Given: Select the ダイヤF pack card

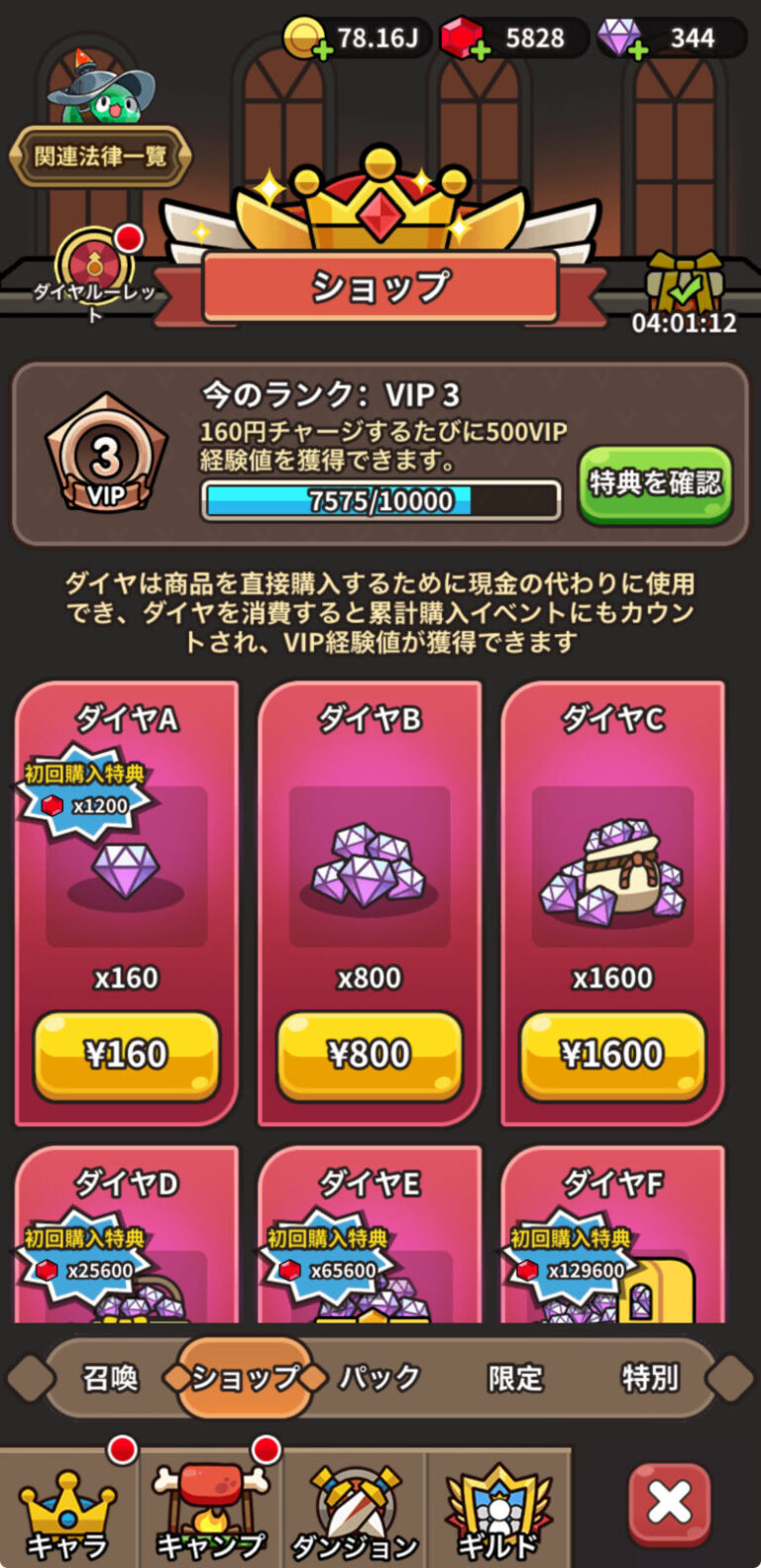Looking at the screenshot, I should point(612,1238).
